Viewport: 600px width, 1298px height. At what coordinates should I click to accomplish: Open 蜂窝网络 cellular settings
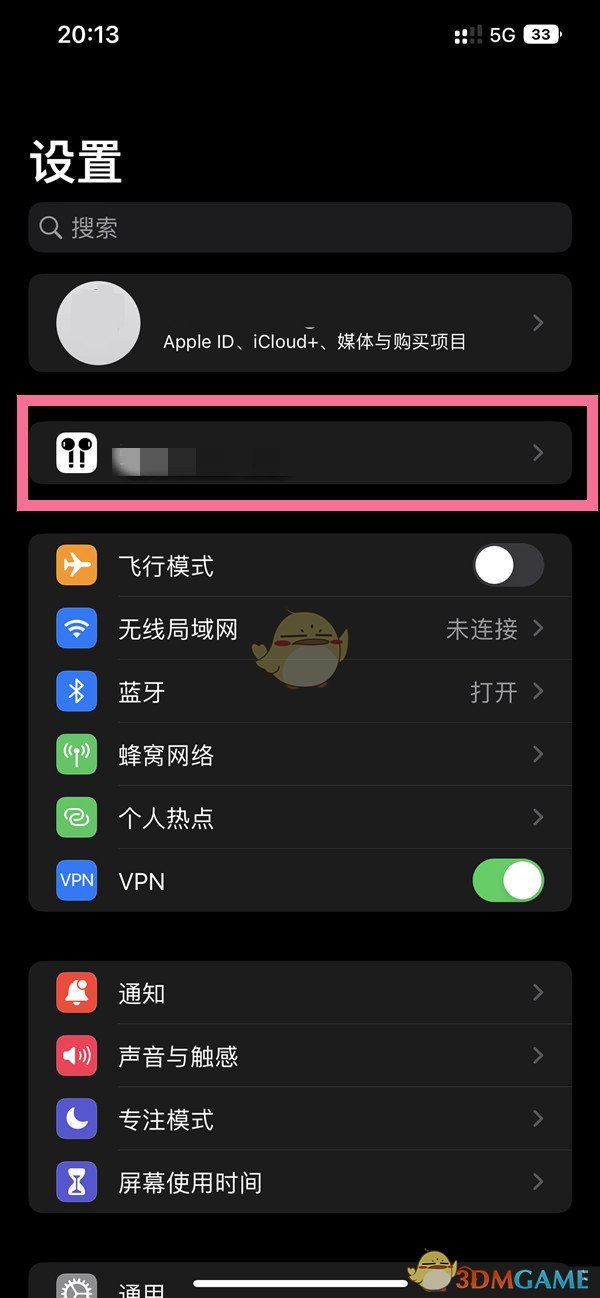tap(300, 755)
